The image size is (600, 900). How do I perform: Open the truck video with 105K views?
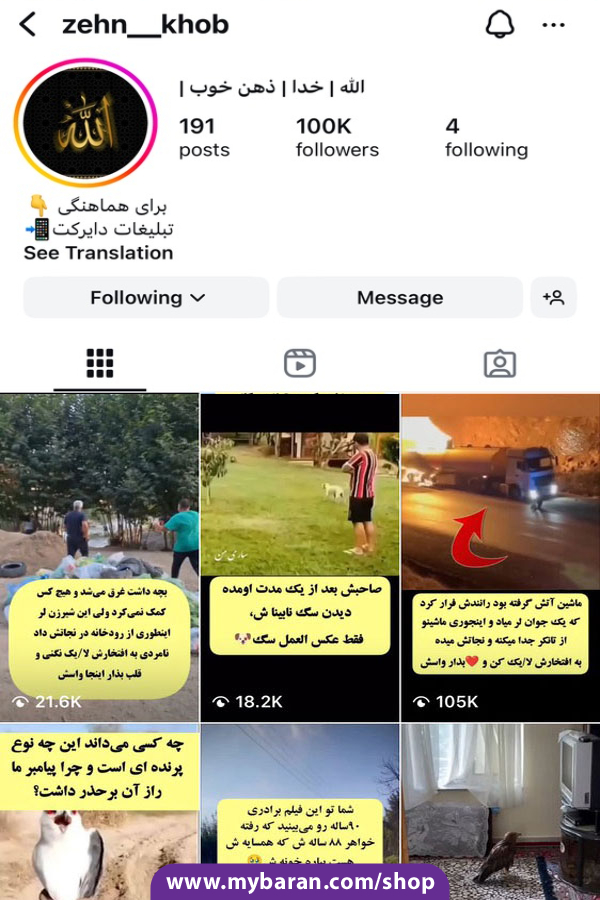(500, 555)
